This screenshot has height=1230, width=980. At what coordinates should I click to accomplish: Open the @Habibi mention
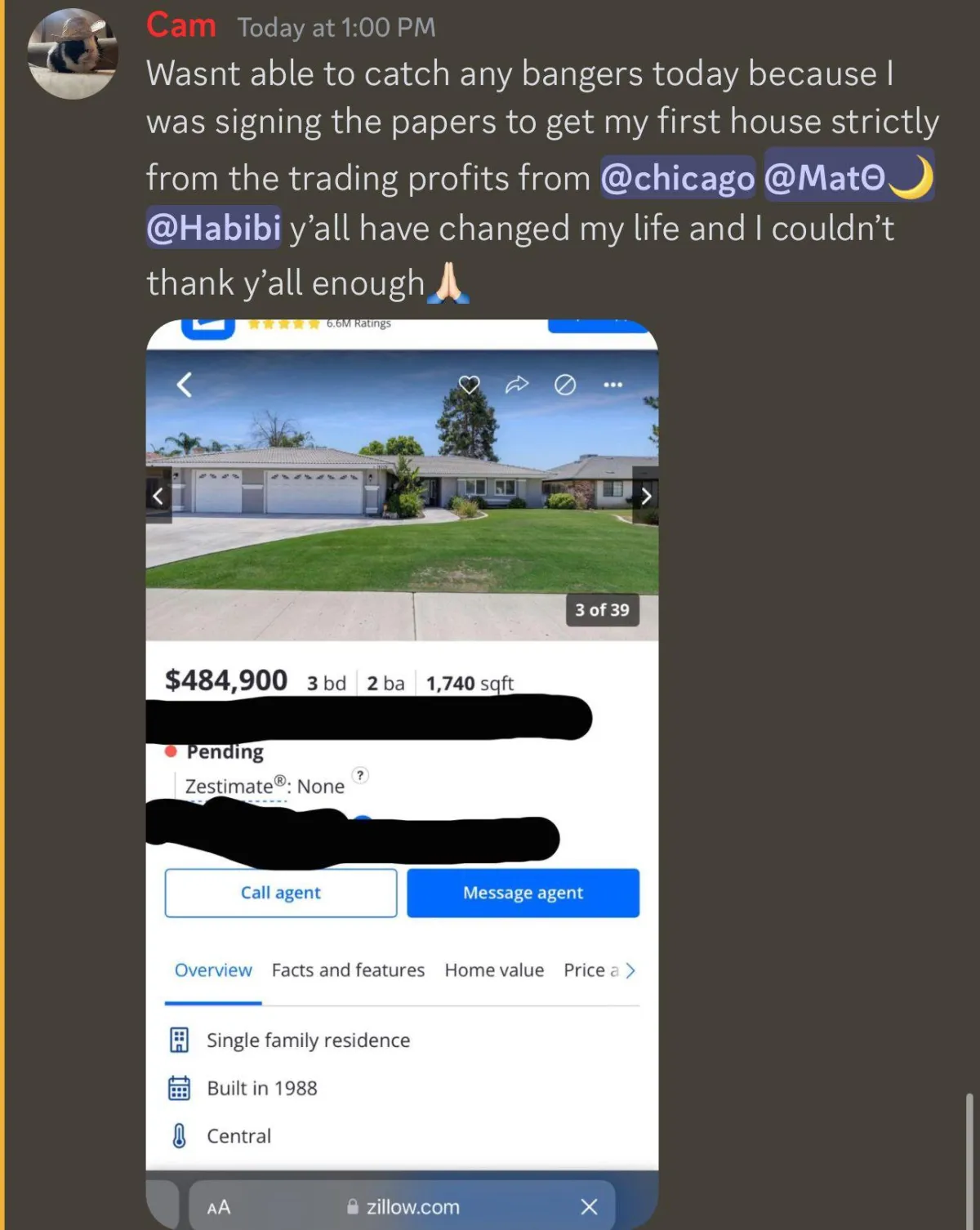point(213,228)
